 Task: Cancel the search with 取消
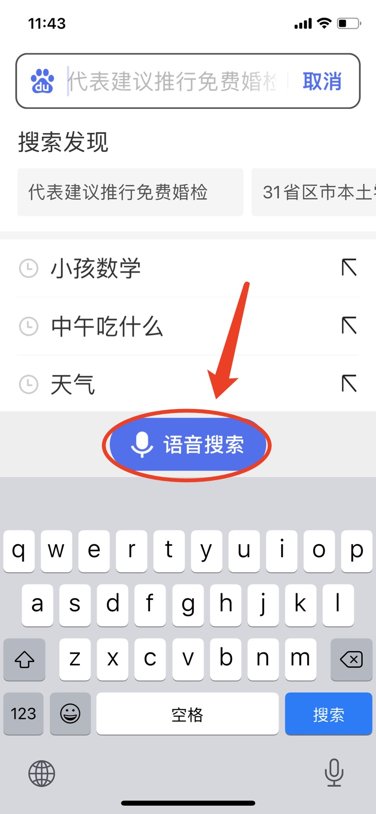click(322, 82)
